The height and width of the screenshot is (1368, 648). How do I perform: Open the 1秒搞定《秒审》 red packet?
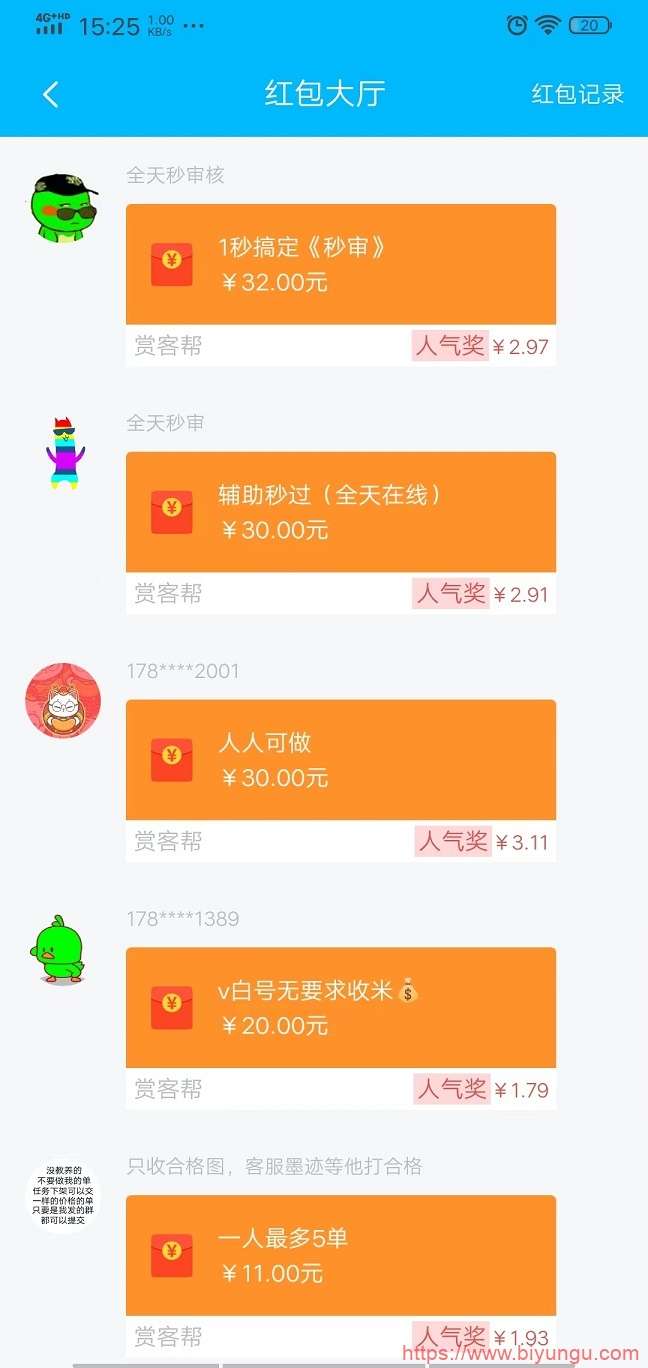point(340,265)
